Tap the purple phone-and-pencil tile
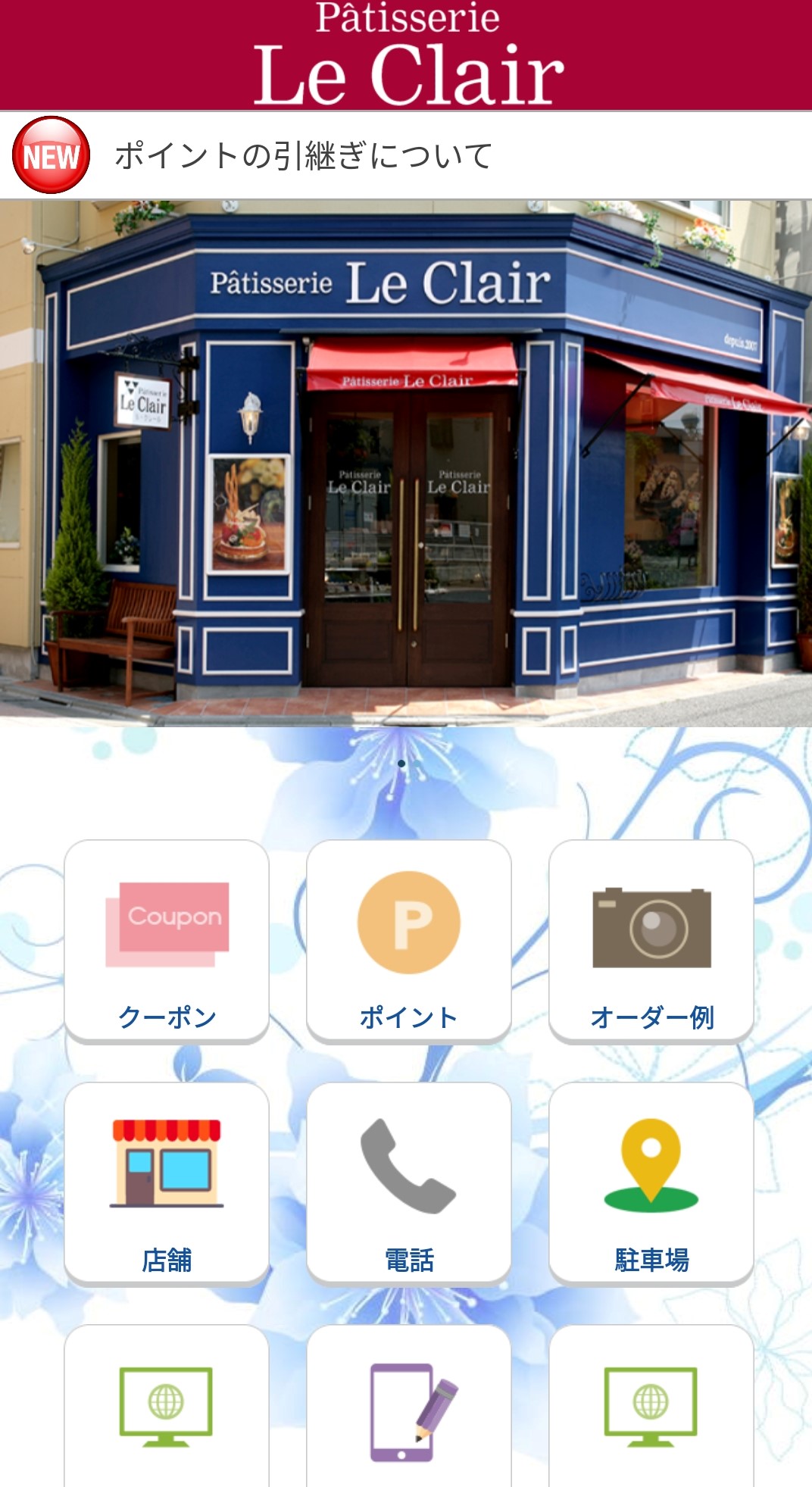The height and width of the screenshot is (1487, 812). [x=409, y=1409]
